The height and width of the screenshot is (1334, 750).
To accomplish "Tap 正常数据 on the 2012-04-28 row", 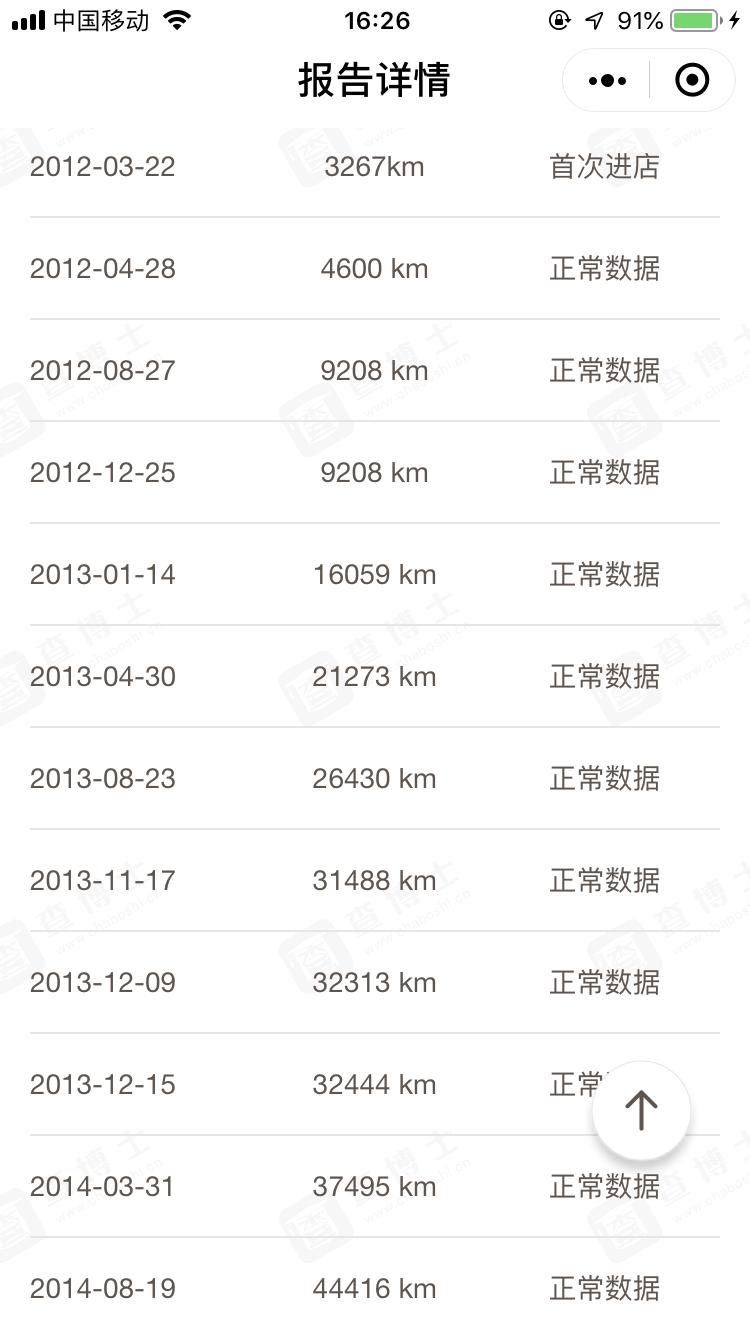I will [604, 269].
